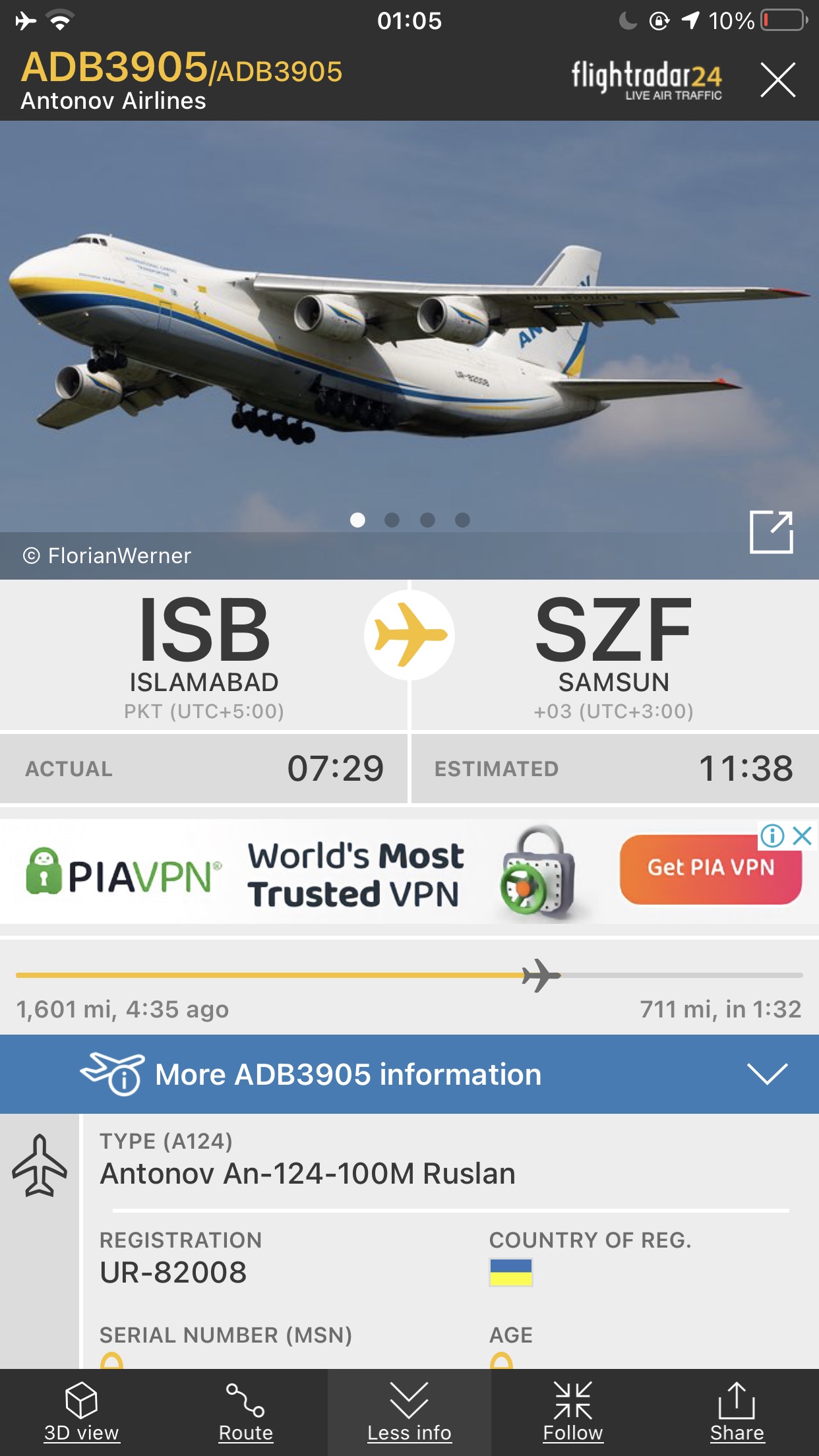Close the ADB3905 flight details panel
Screen dimensions: 819x1456
click(777, 80)
